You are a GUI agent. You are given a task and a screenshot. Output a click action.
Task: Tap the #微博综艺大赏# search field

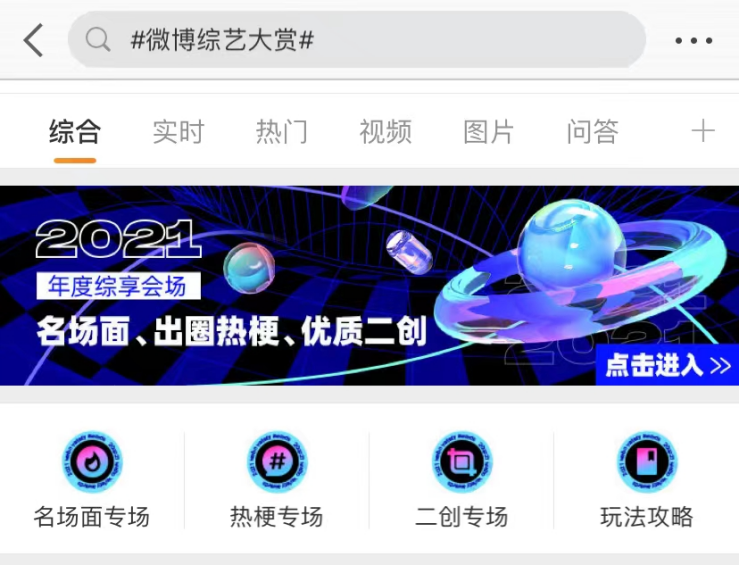click(357, 41)
